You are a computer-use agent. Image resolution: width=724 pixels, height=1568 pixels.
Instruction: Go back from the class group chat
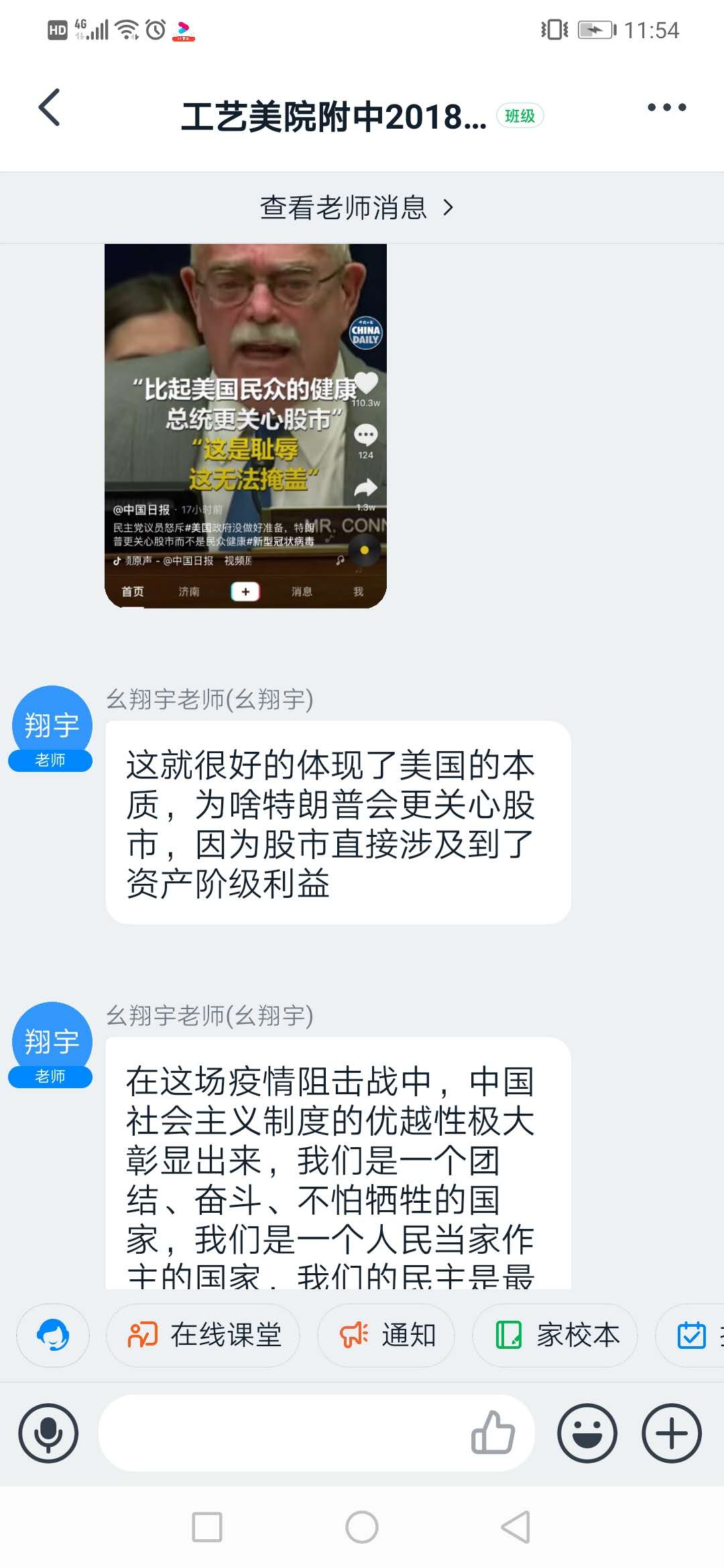click(x=50, y=107)
